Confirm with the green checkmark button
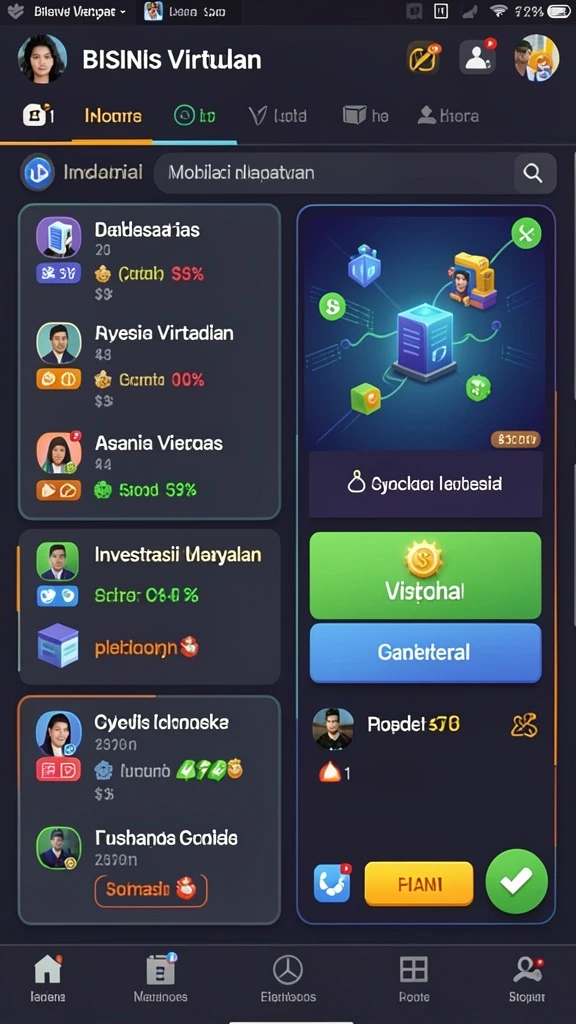 tap(517, 881)
